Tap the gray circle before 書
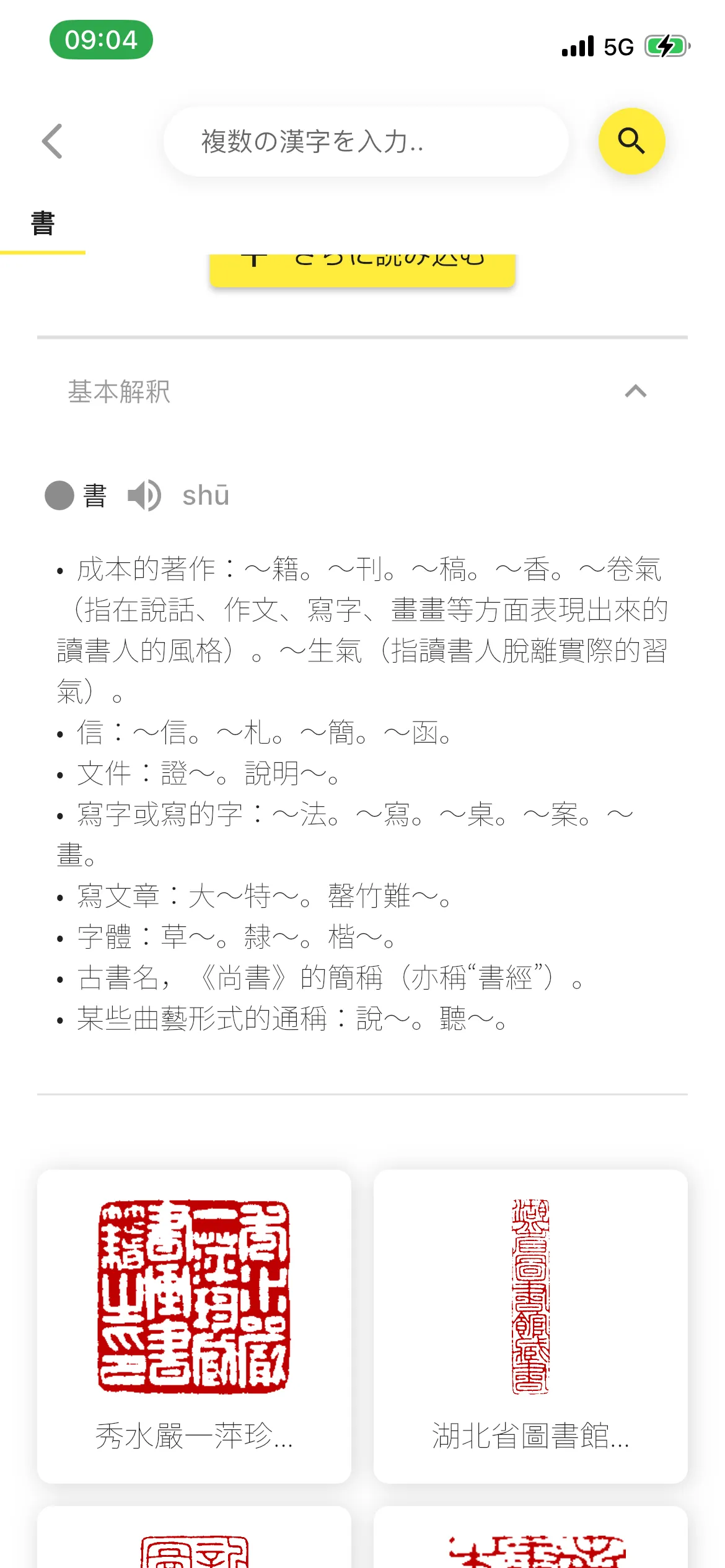The width and height of the screenshot is (725, 1568). tap(59, 495)
